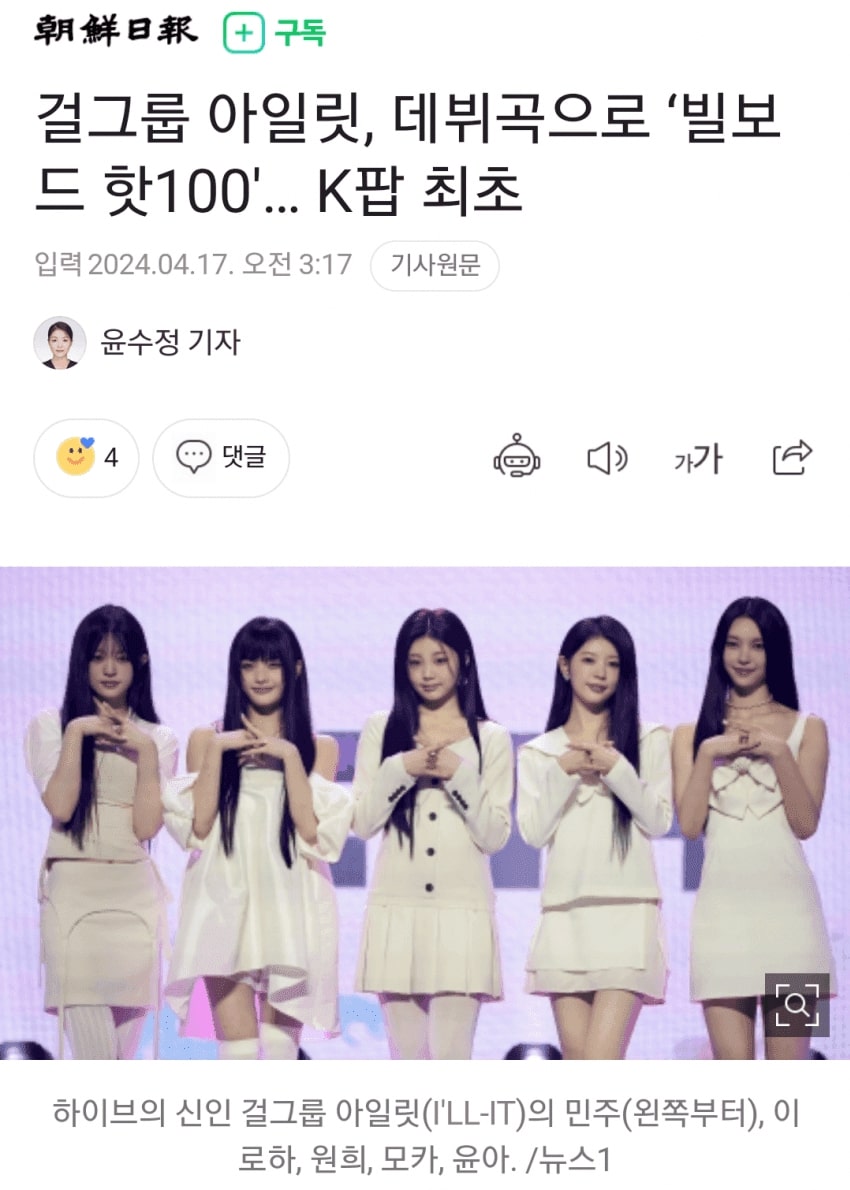Listen to the article with the speaker icon
Image resolution: width=850 pixels, height=1190 pixels.
point(606,458)
